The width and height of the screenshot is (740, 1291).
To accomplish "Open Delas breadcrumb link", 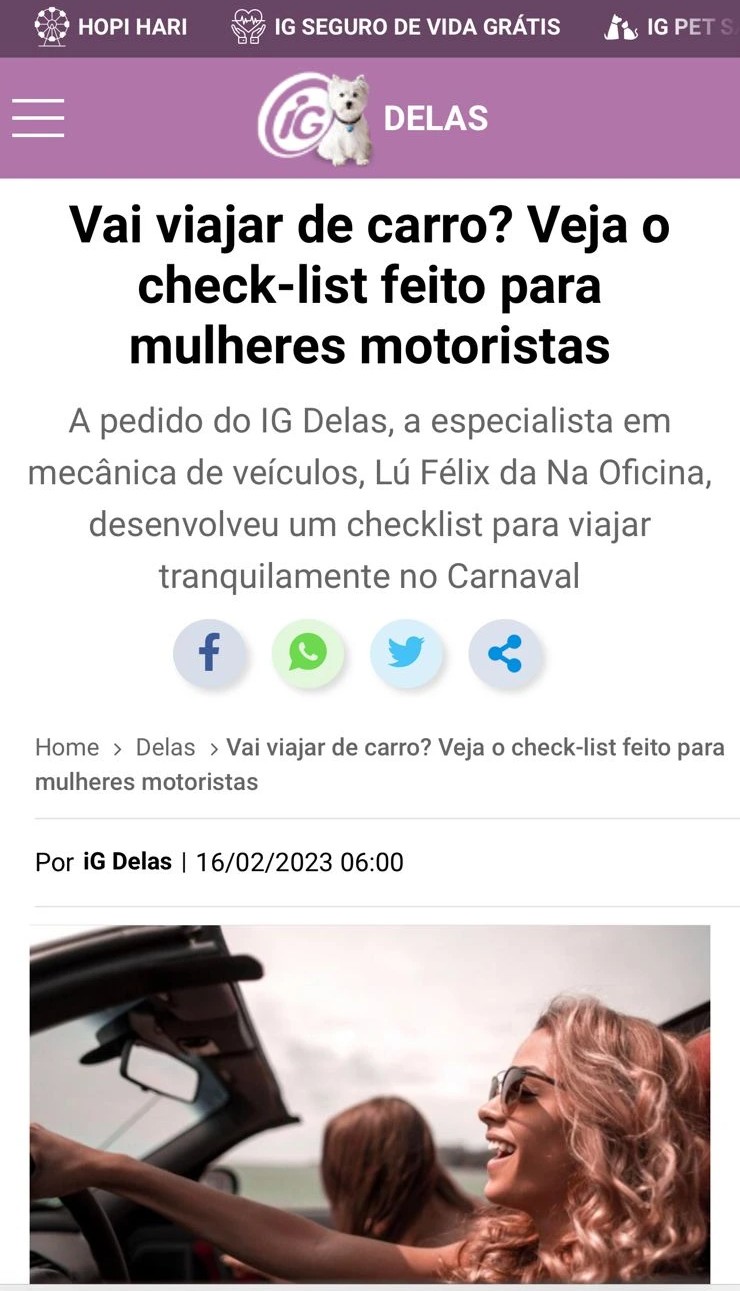I will 165,747.
